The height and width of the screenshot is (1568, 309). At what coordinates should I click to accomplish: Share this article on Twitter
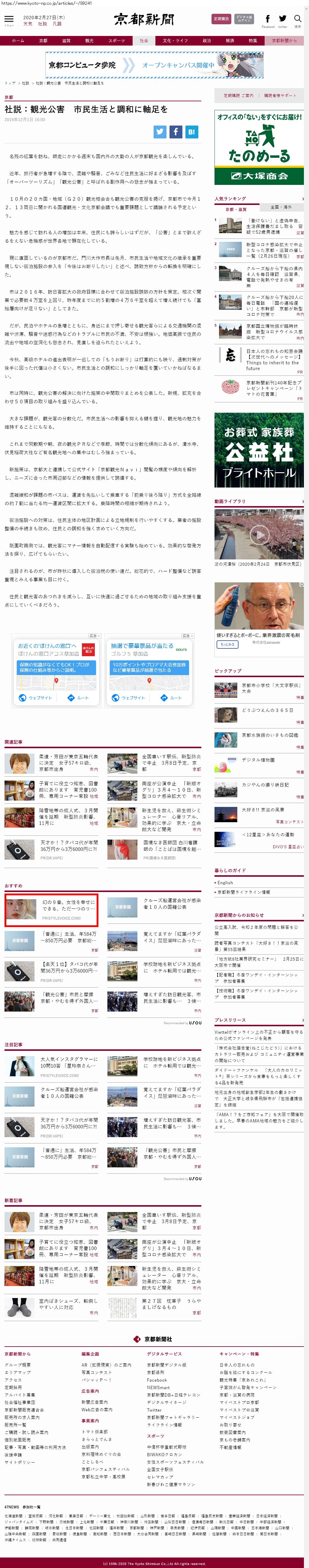pyautogui.click(x=160, y=132)
